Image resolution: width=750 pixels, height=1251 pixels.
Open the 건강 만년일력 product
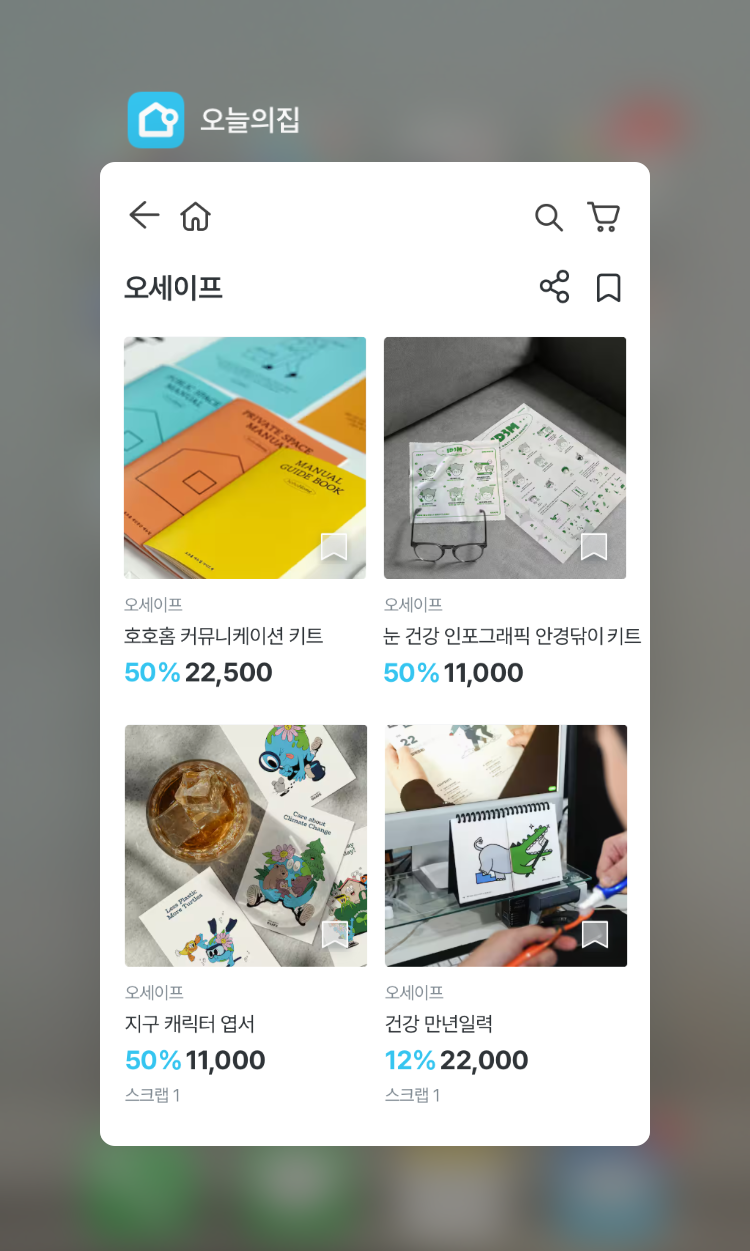coord(505,846)
